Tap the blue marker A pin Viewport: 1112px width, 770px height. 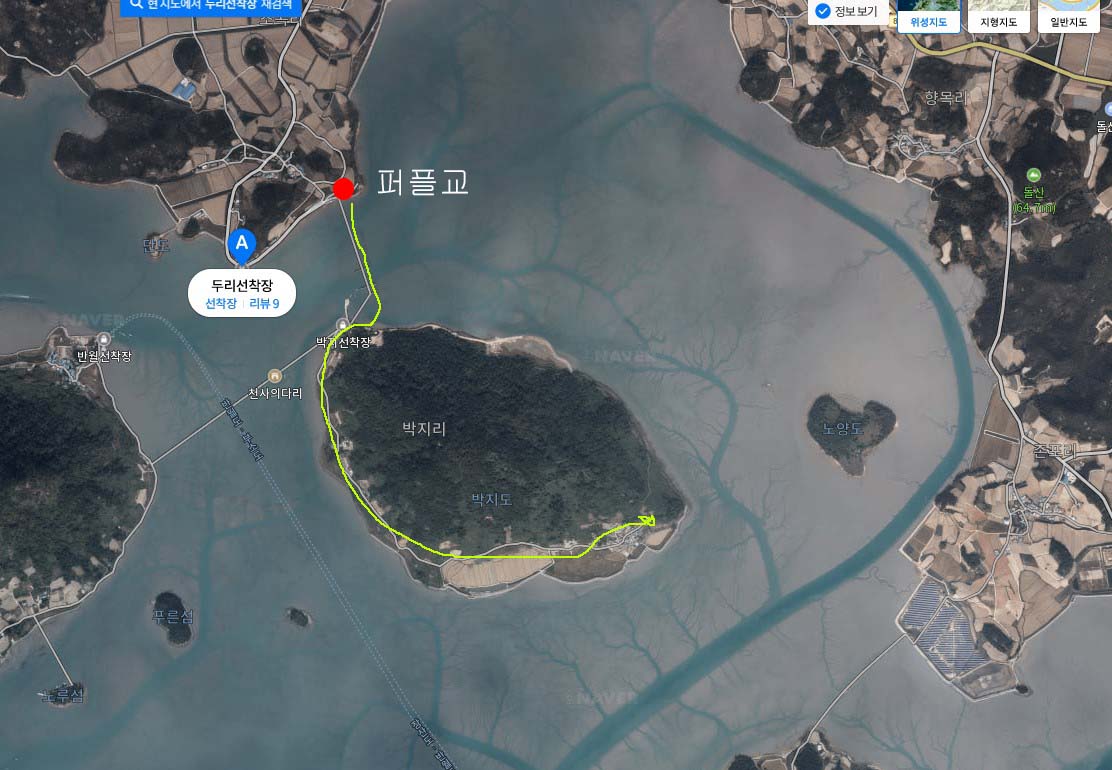(241, 243)
